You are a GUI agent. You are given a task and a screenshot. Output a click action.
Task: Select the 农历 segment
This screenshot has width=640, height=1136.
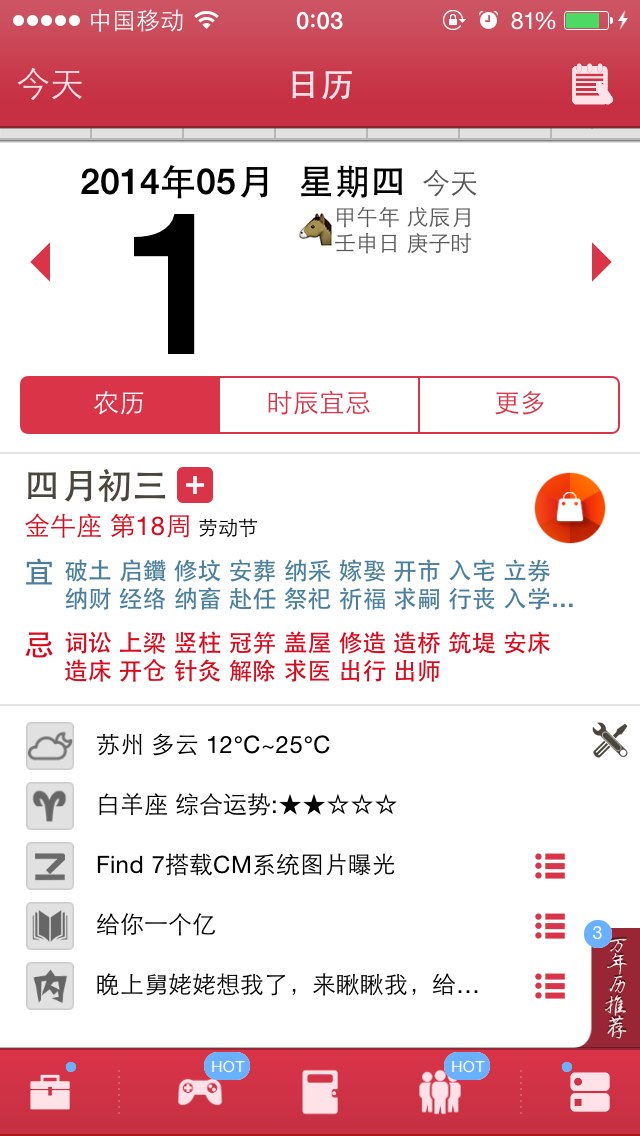click(120, 404)
